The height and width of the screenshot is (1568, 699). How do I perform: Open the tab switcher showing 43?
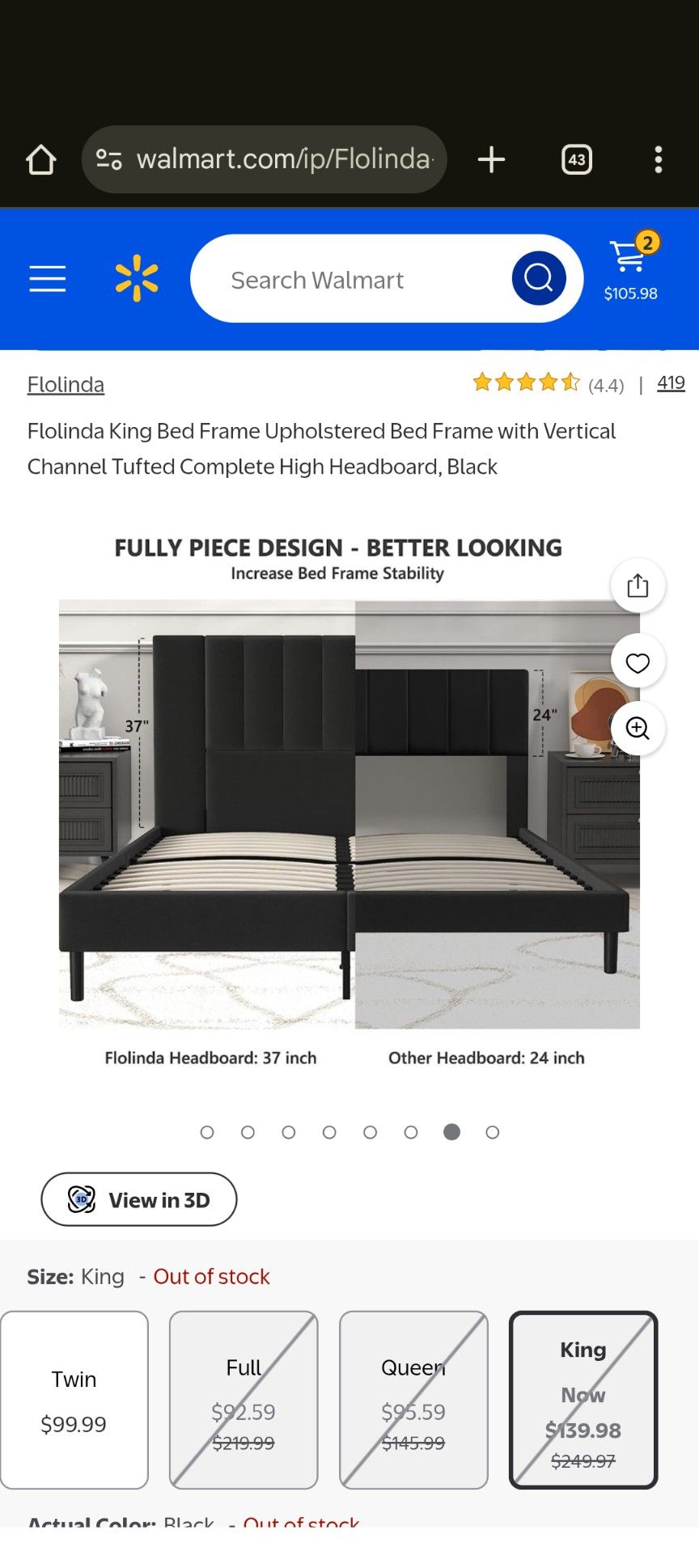(x=577, y=159)
